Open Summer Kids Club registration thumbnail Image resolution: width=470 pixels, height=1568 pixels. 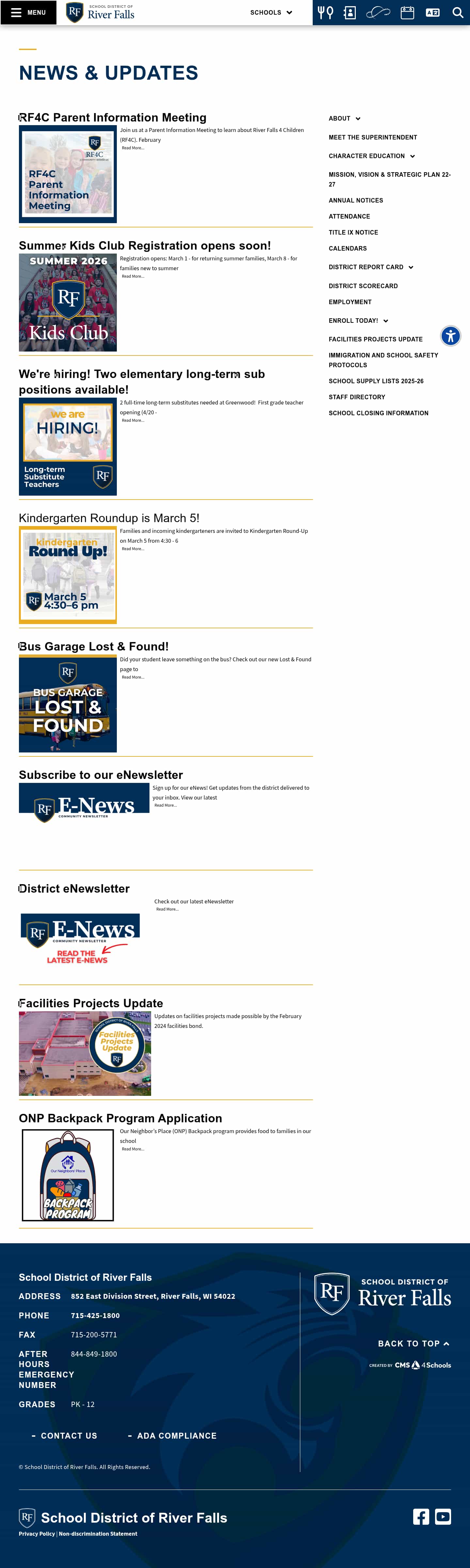(x=68, y=303)
